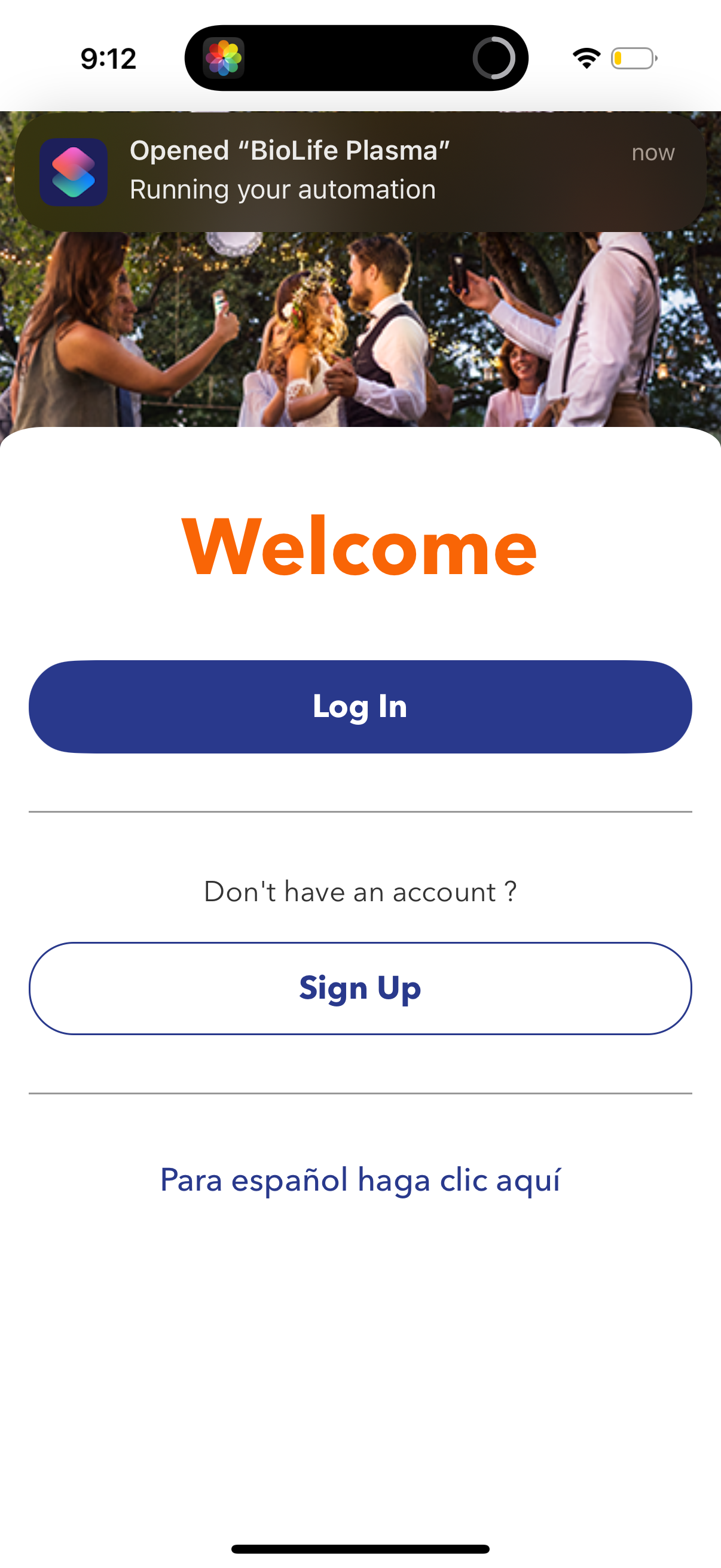Tap 'Running your automation' notification text
This screenshot has height=1568, width=721.
click(282, 190)
